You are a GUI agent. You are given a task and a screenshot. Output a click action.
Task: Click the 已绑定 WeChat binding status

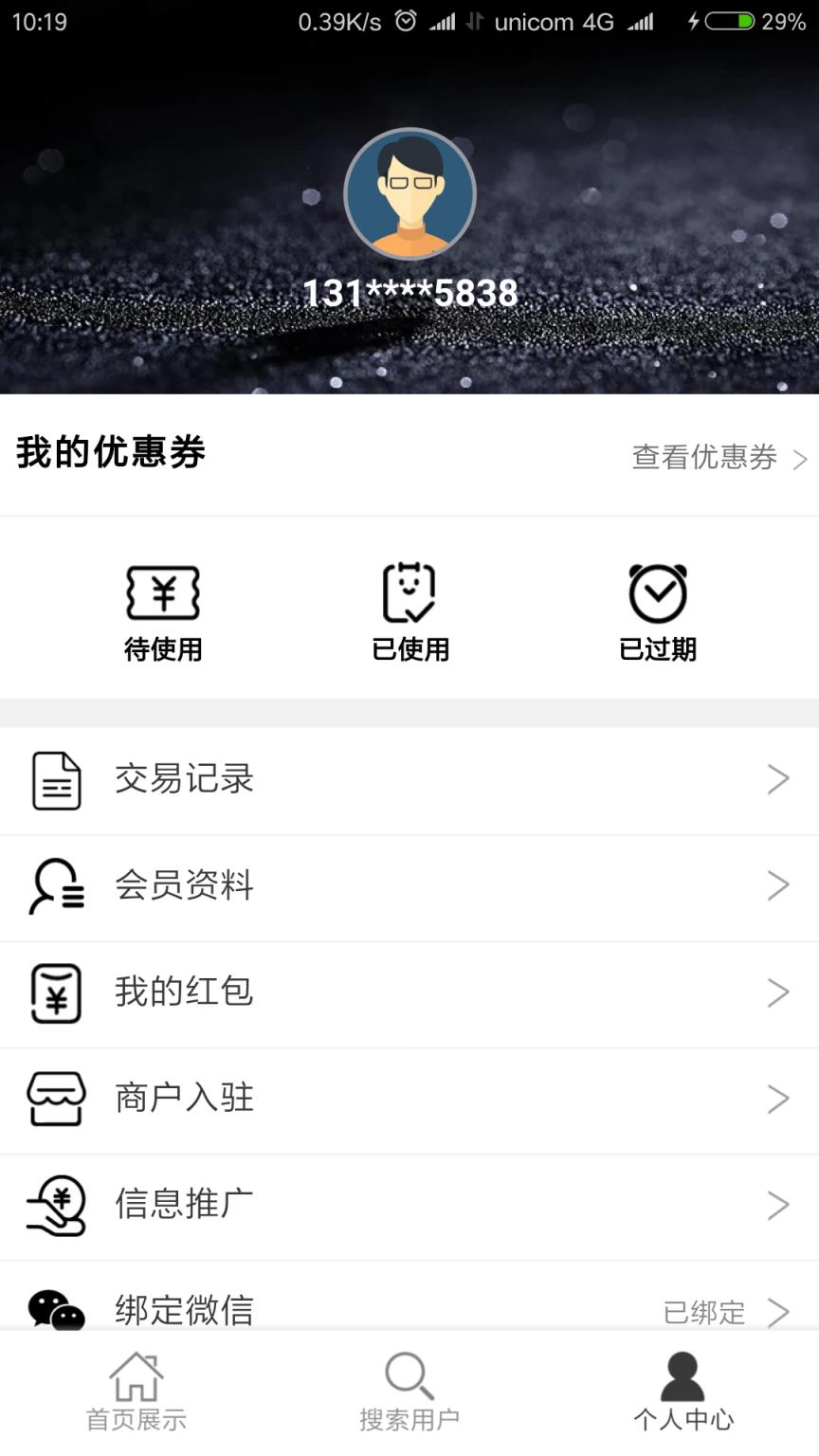701,1312
